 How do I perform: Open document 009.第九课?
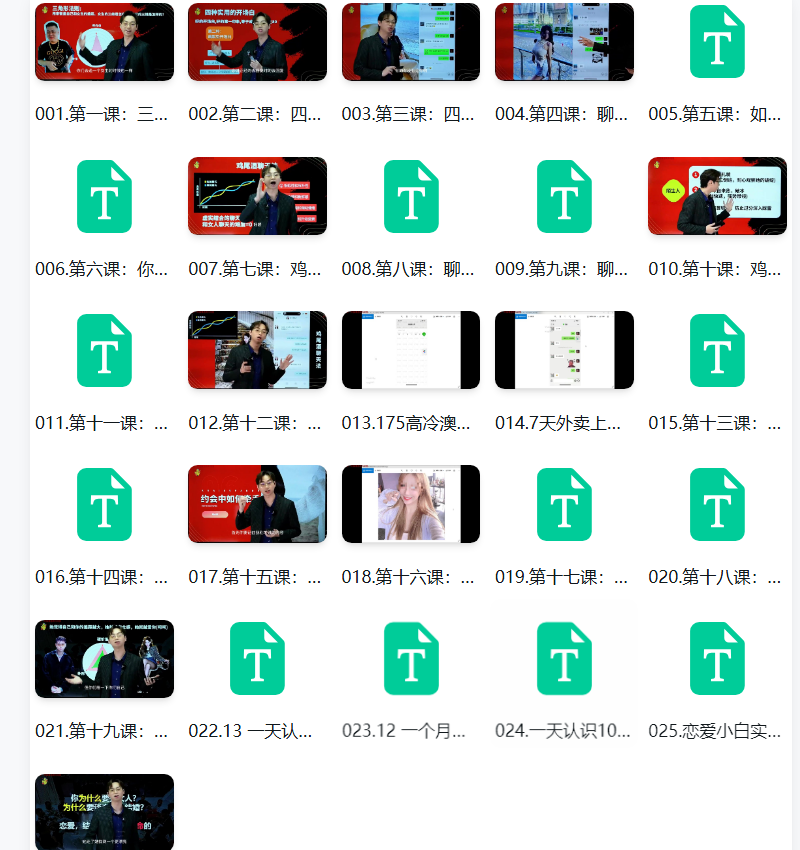tap(564, 196)
